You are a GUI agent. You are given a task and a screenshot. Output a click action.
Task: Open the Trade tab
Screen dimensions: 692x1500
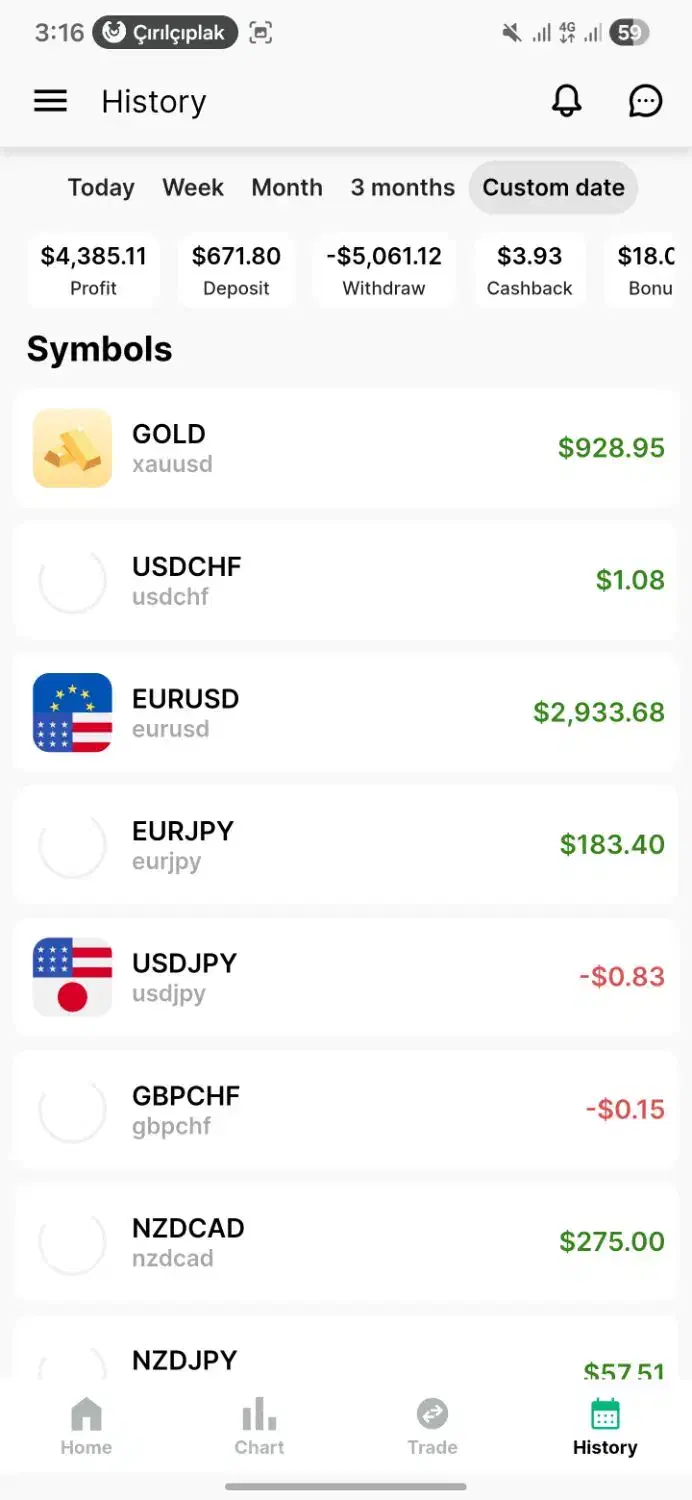(432, 1427)
